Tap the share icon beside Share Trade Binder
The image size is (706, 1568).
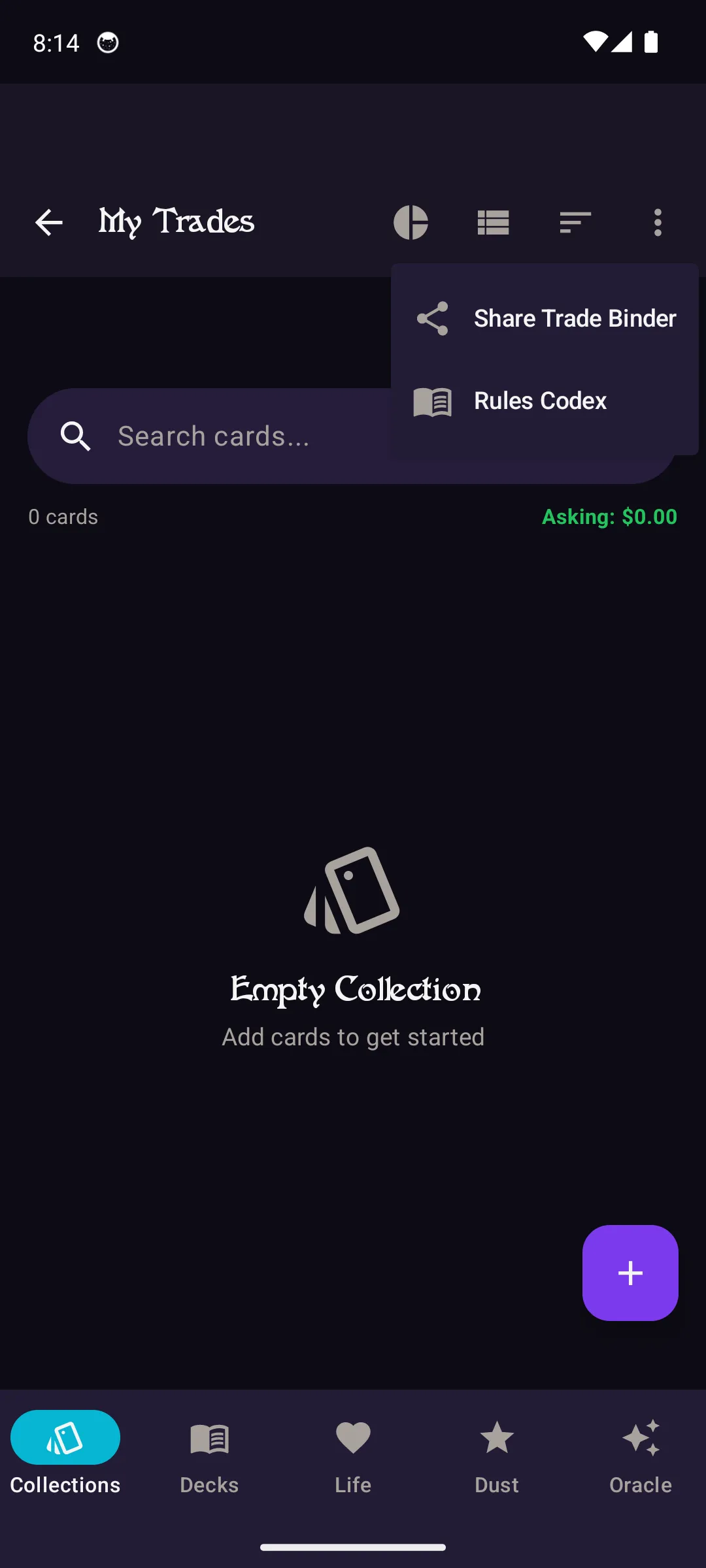[433, 318]
